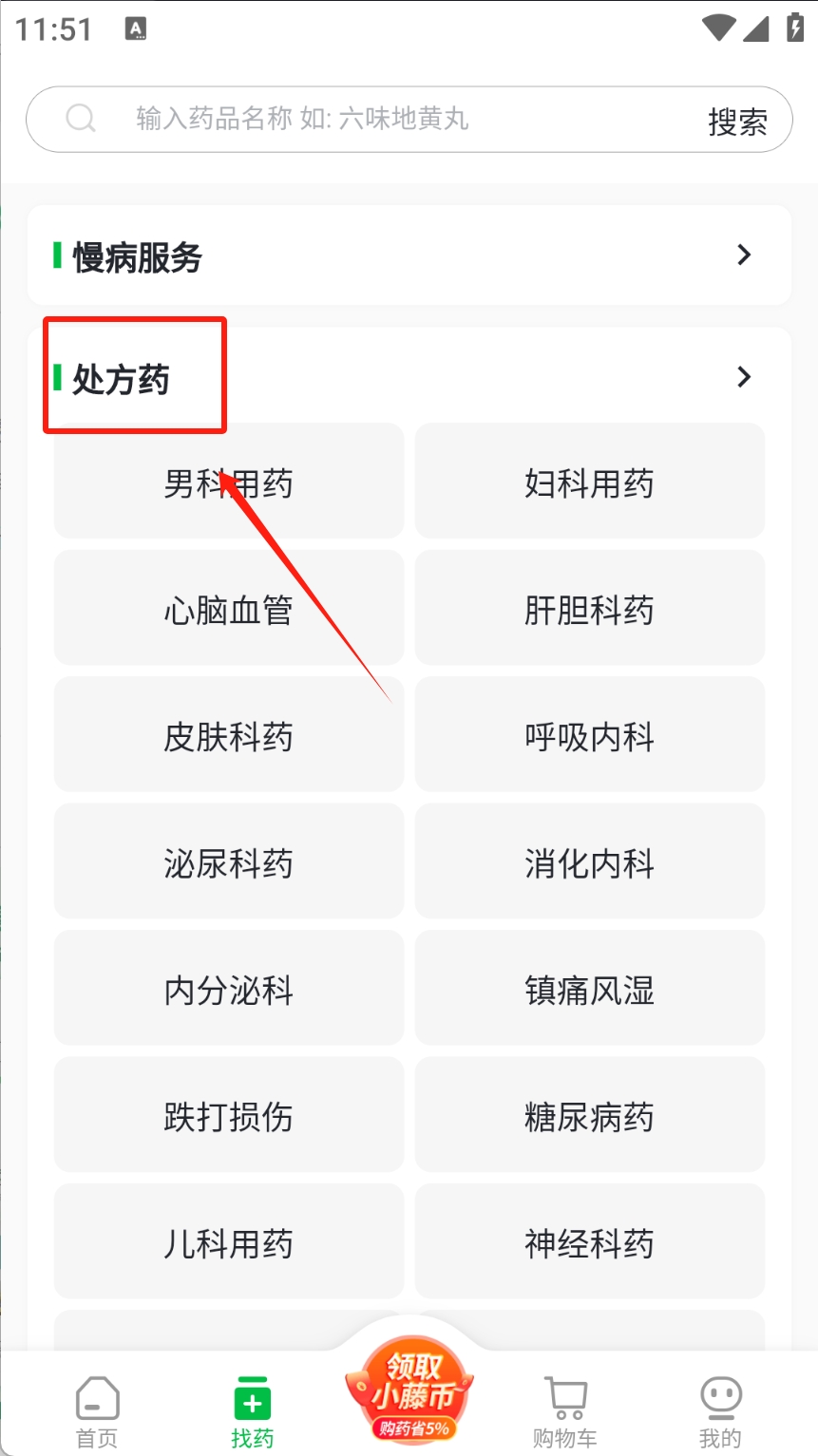Open the 男科用药 category

point(228,482)
